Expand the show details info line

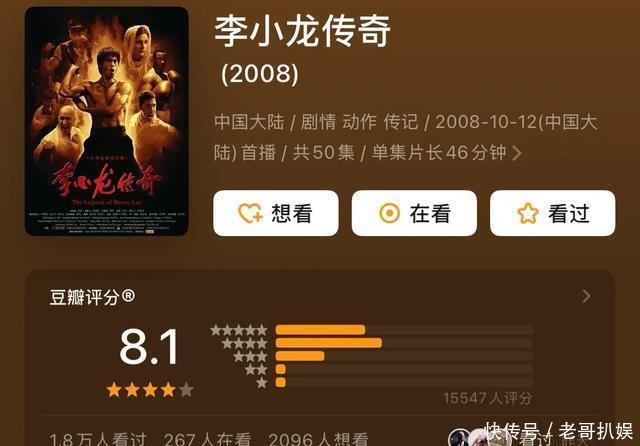[516, 153]
